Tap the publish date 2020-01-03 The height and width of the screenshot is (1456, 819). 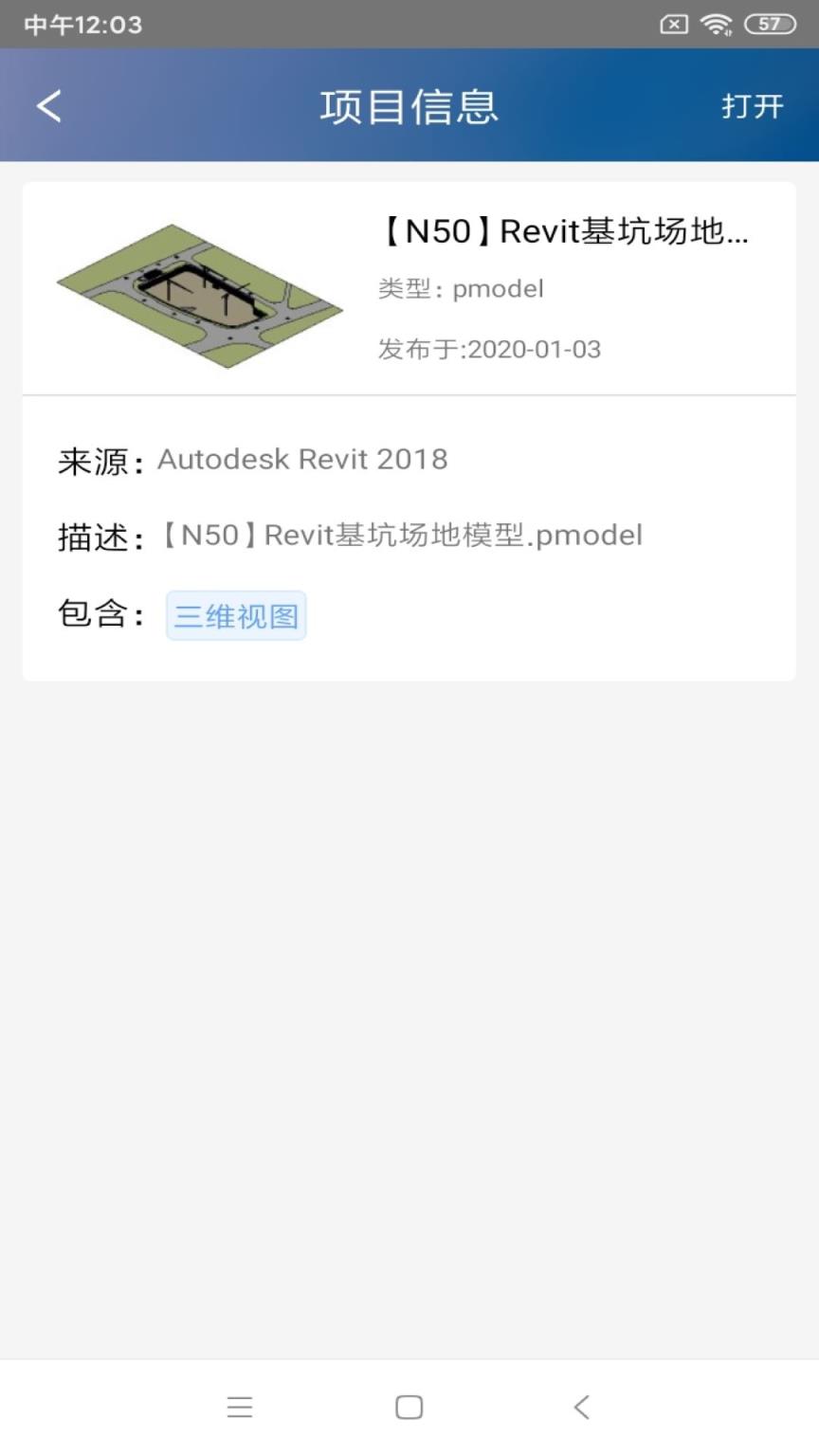click(x=488, y=349)
